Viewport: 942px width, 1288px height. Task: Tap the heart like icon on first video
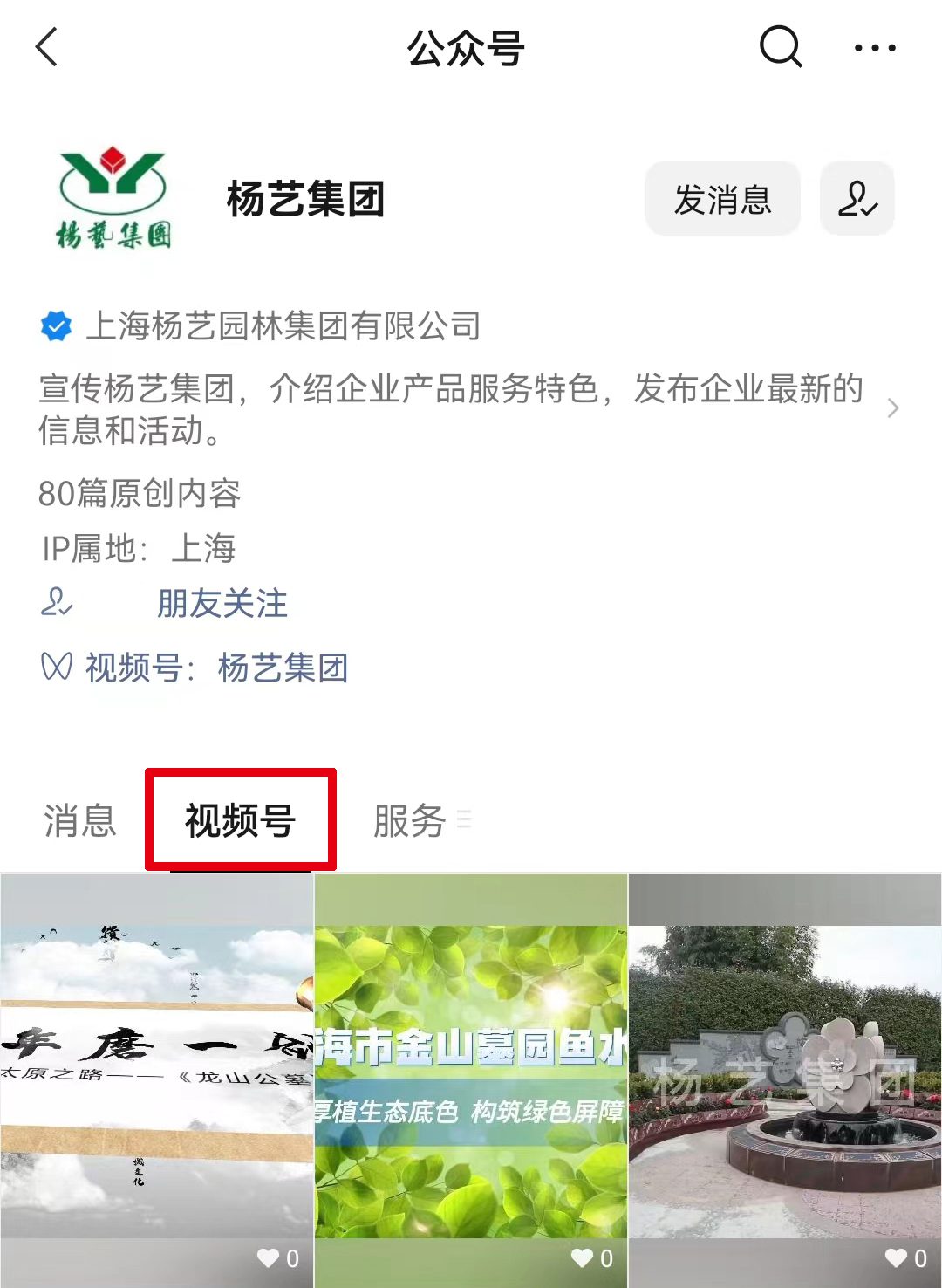click(x=268, y=1259)
